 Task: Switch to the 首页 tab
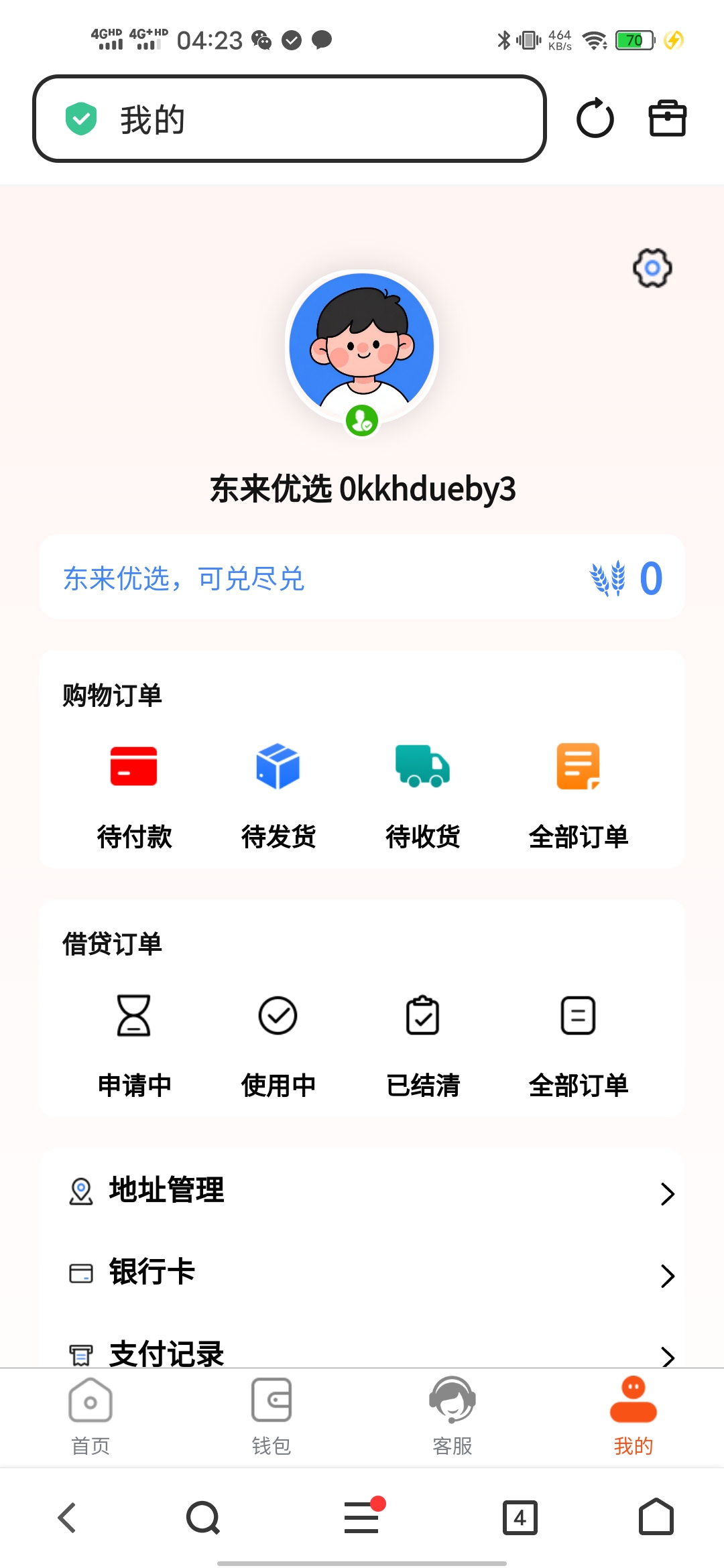(90, 1415)
